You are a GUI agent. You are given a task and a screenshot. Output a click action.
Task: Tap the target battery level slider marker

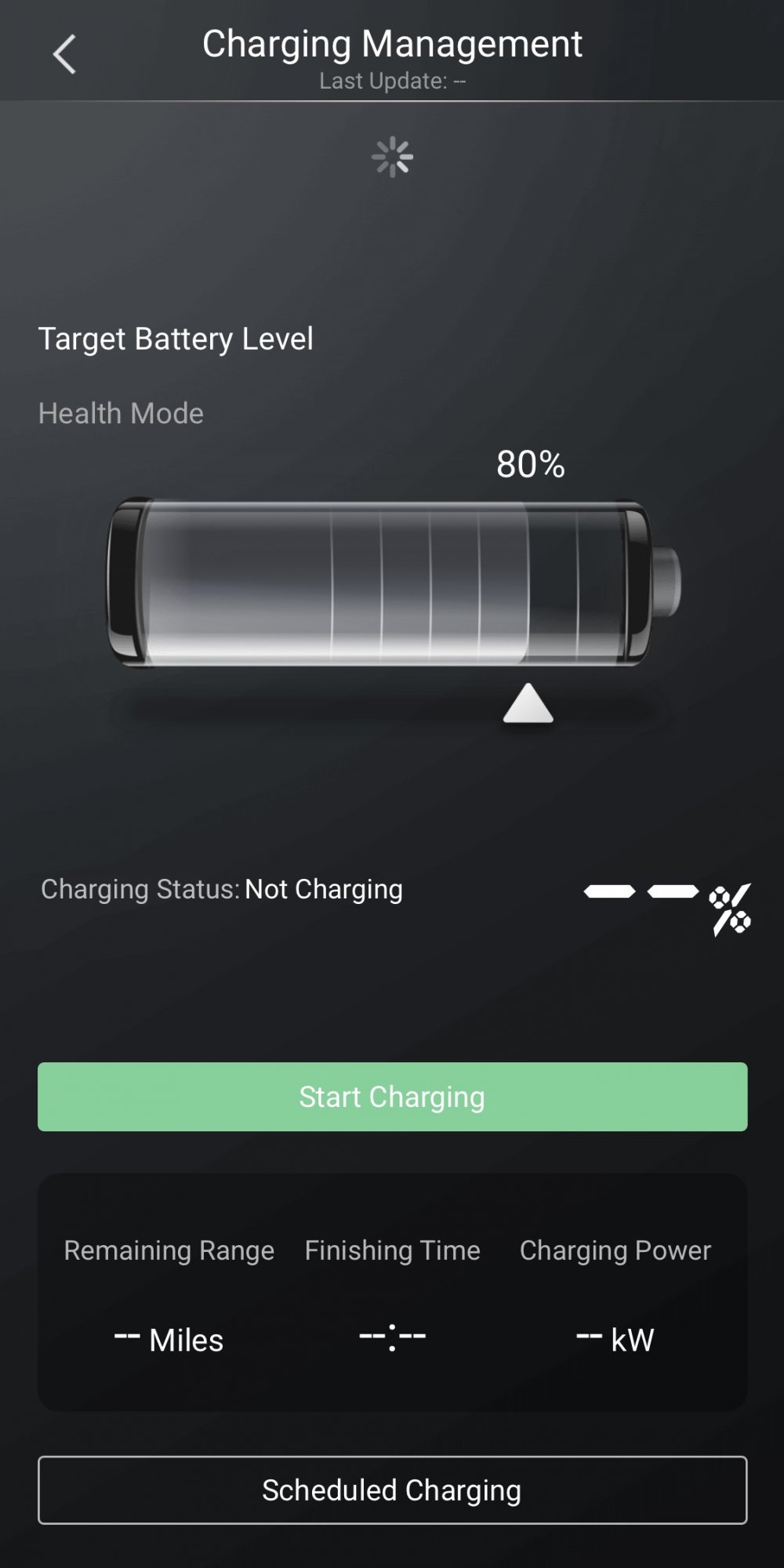pyautogui.click(x=528, y=703)
